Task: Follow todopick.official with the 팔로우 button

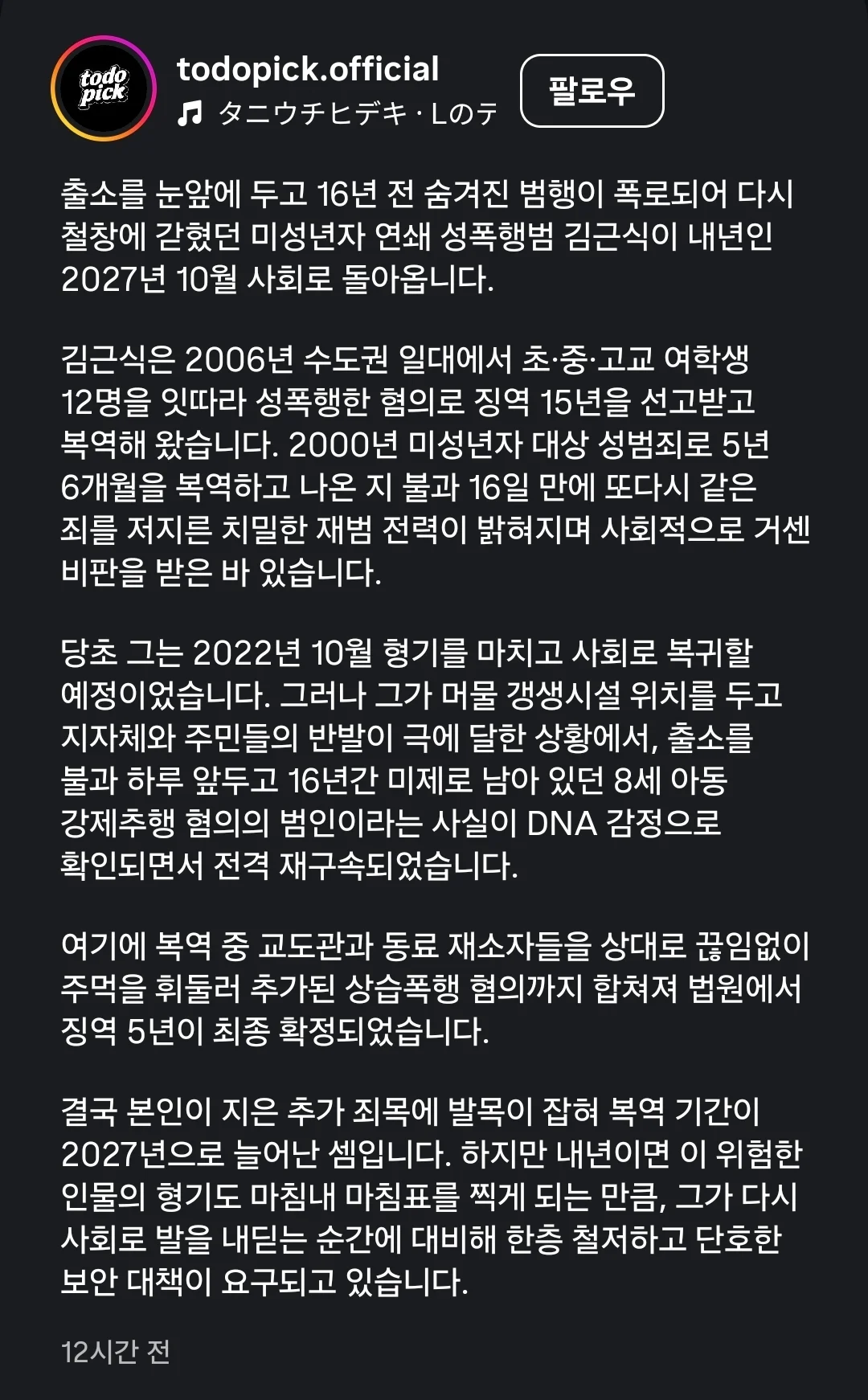Action: click(x=592, y=91)
